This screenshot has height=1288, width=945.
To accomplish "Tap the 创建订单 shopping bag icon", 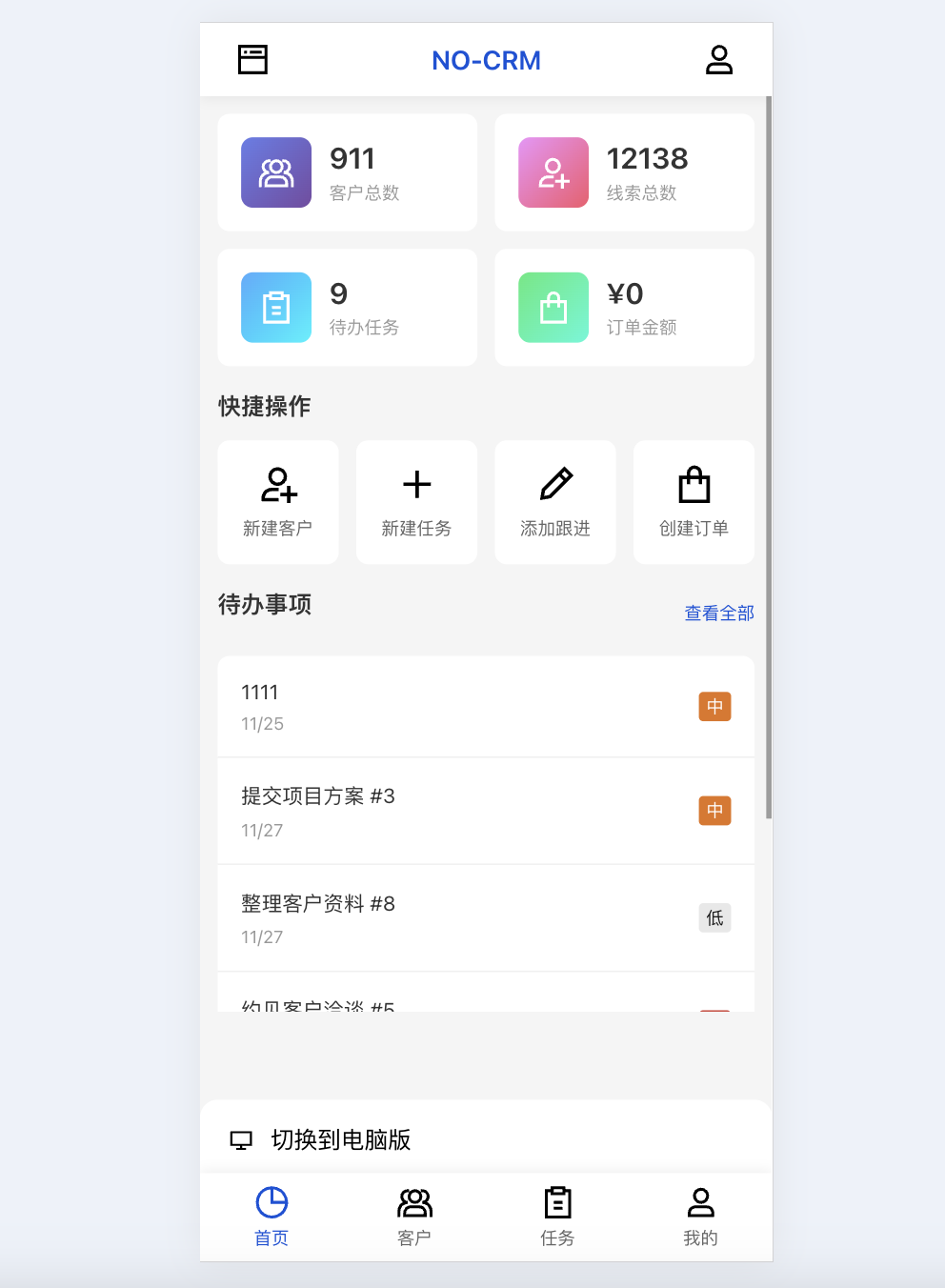I will [694, 485].
